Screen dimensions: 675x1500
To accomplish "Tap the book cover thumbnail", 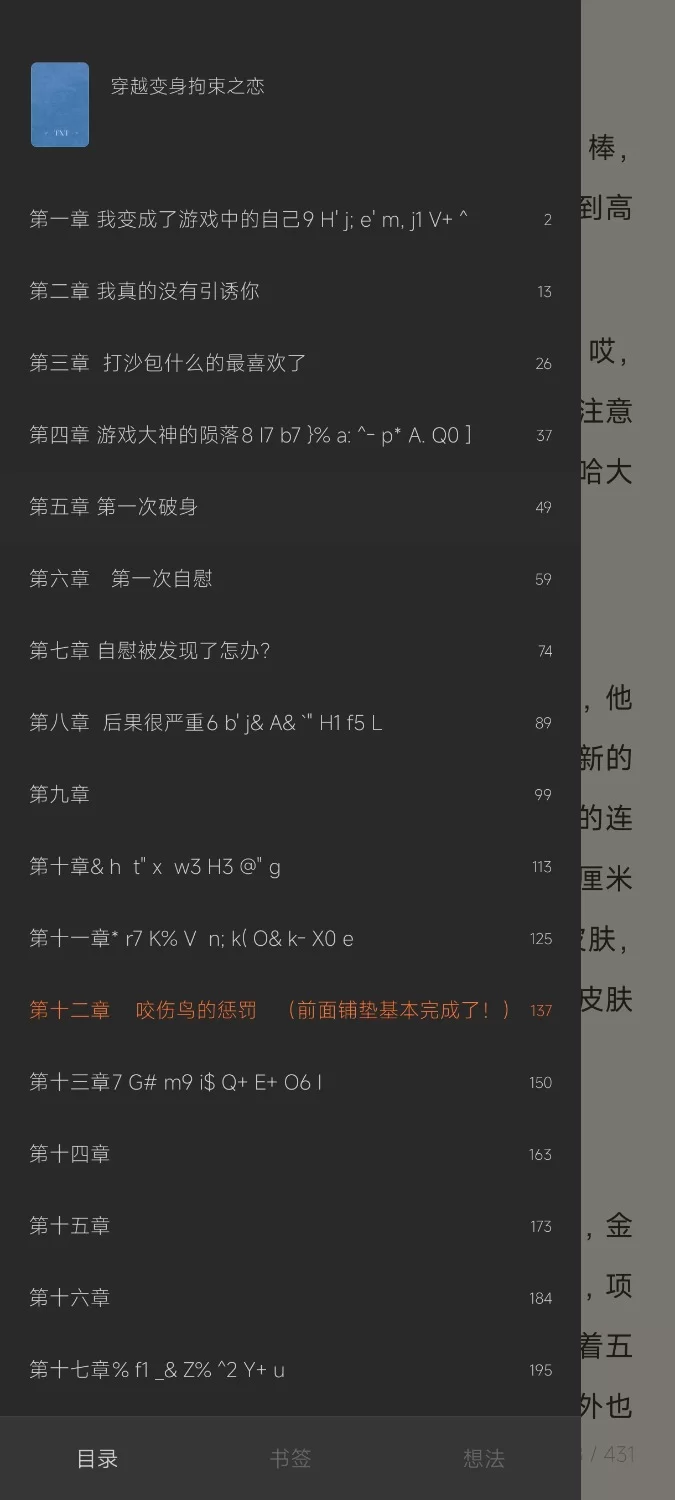I will point(60,105).
